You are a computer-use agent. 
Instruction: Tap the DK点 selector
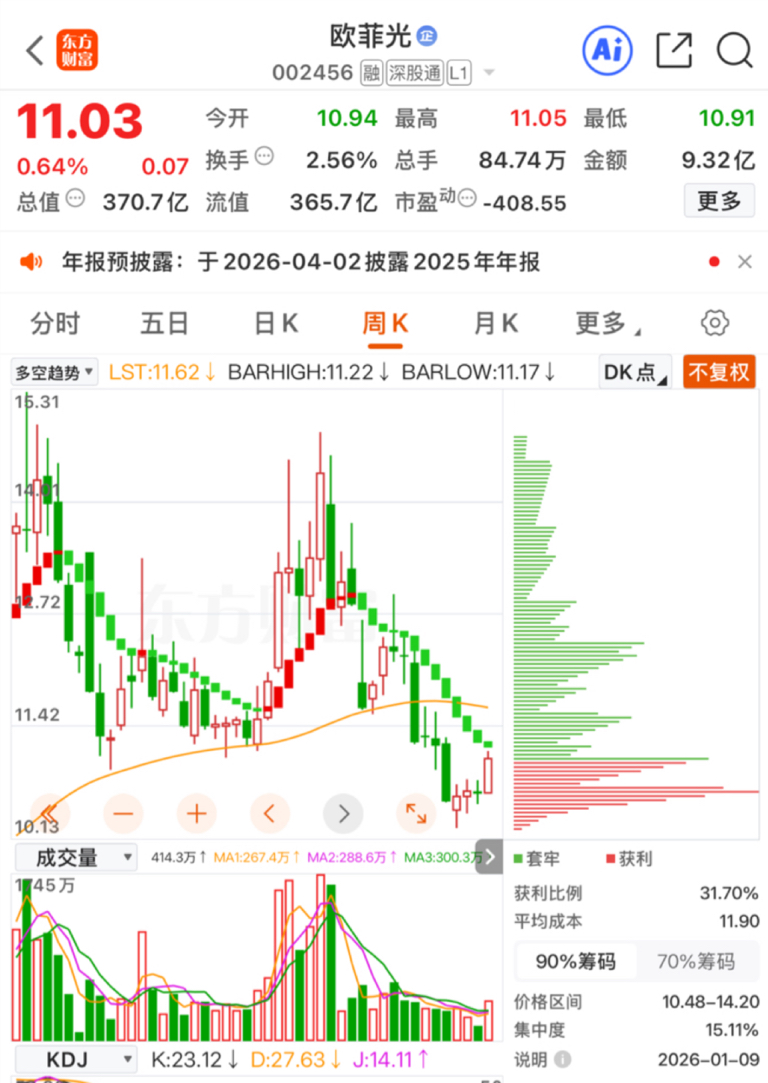[x=635, y=372]
